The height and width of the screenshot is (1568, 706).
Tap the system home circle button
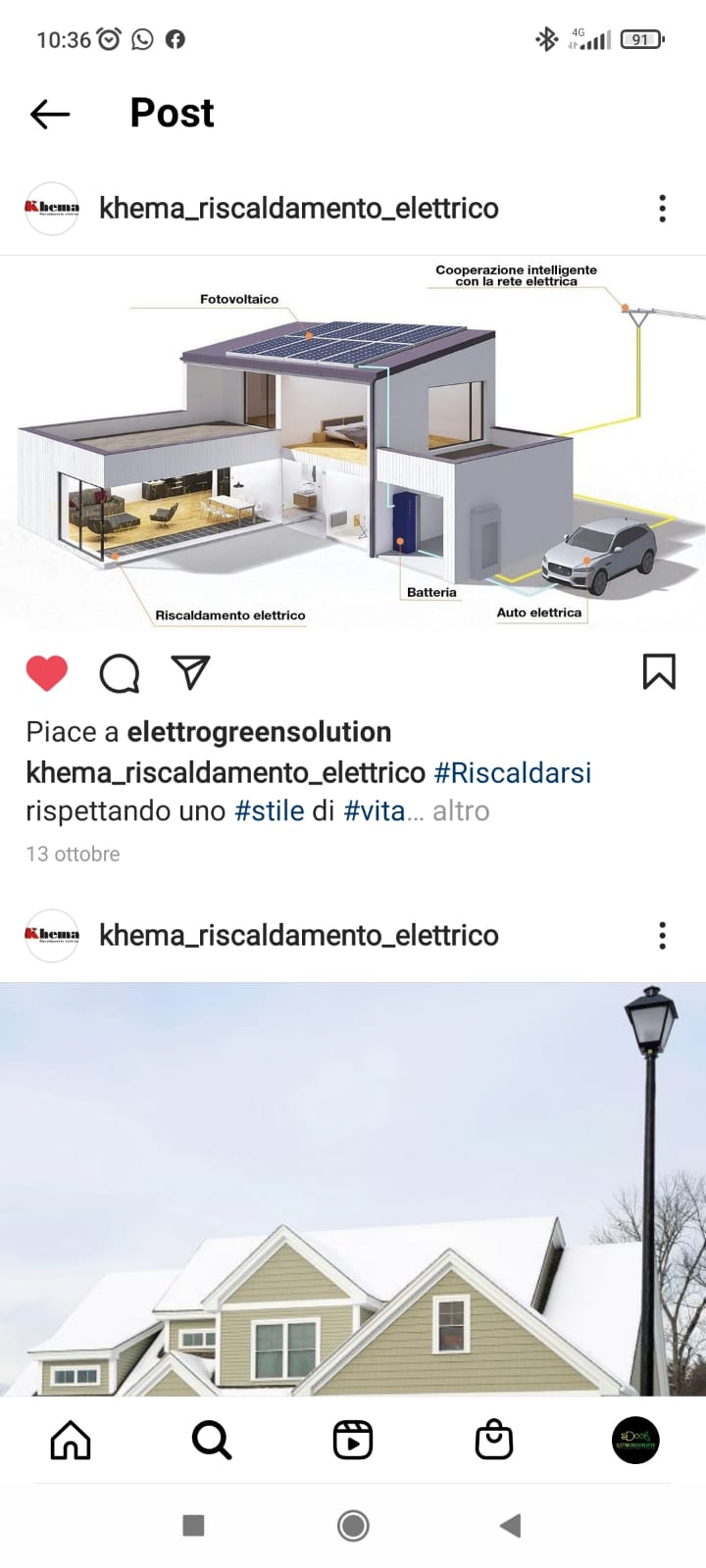pyautogui.click(x=353, y=1525)
